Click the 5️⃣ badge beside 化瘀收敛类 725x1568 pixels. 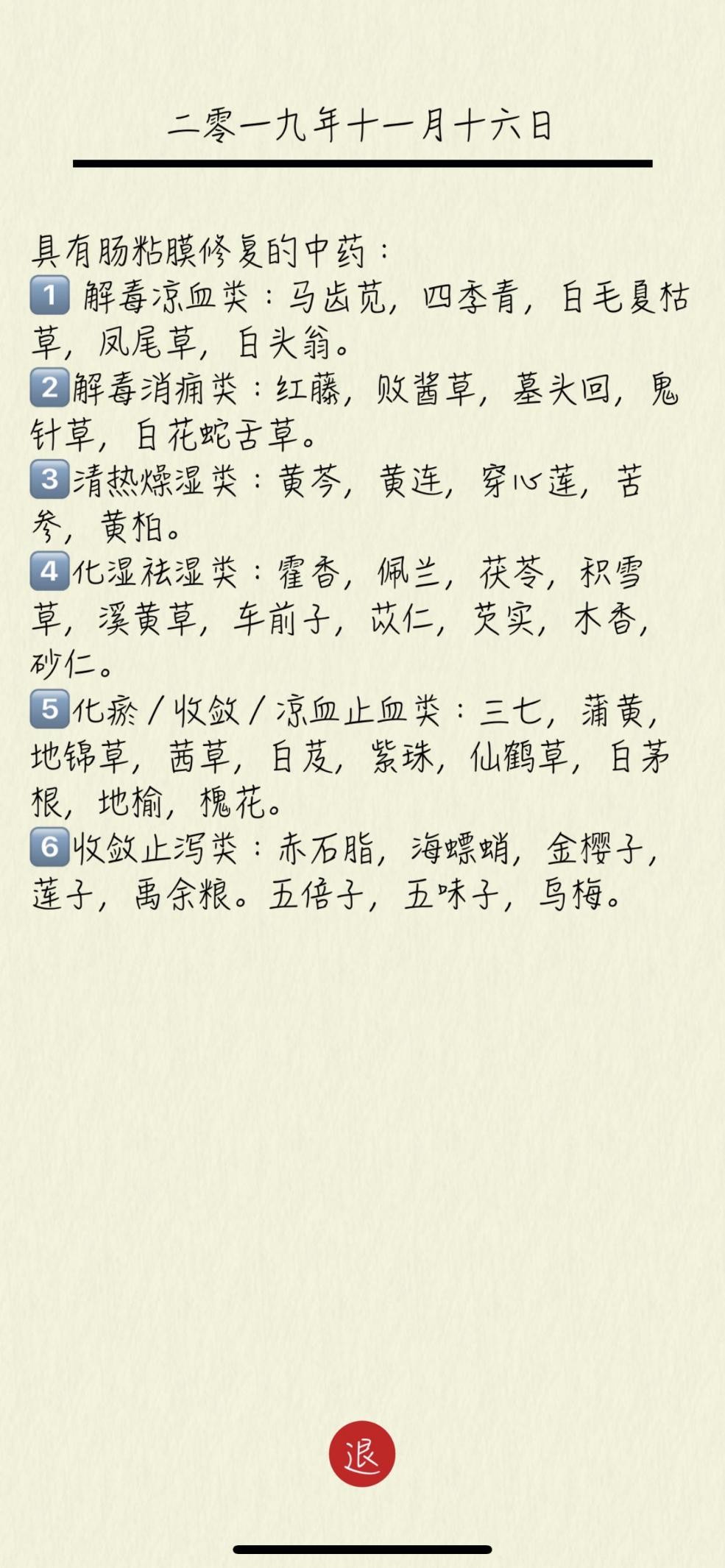tap(49, 709)
